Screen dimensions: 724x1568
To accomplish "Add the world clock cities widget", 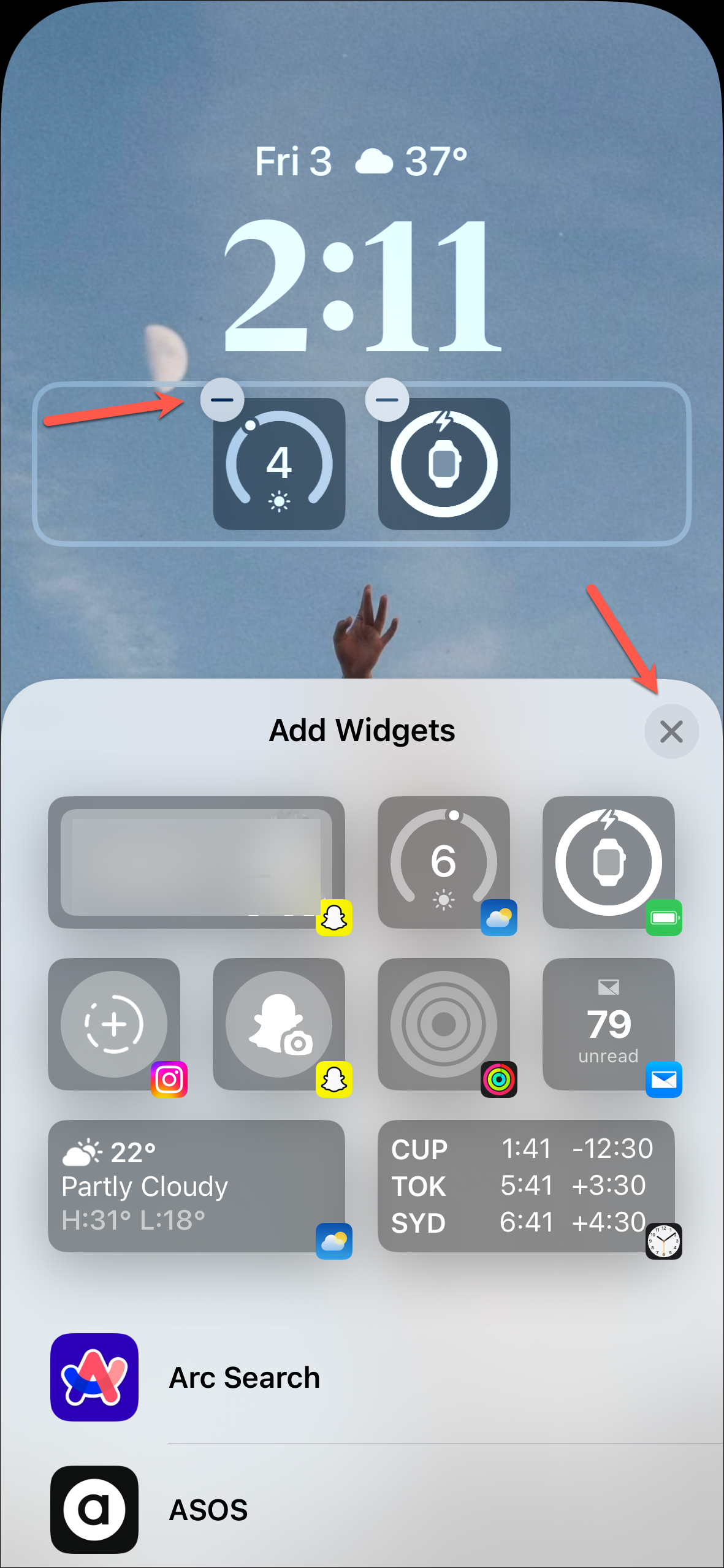I will click(x=526, y=1186).
